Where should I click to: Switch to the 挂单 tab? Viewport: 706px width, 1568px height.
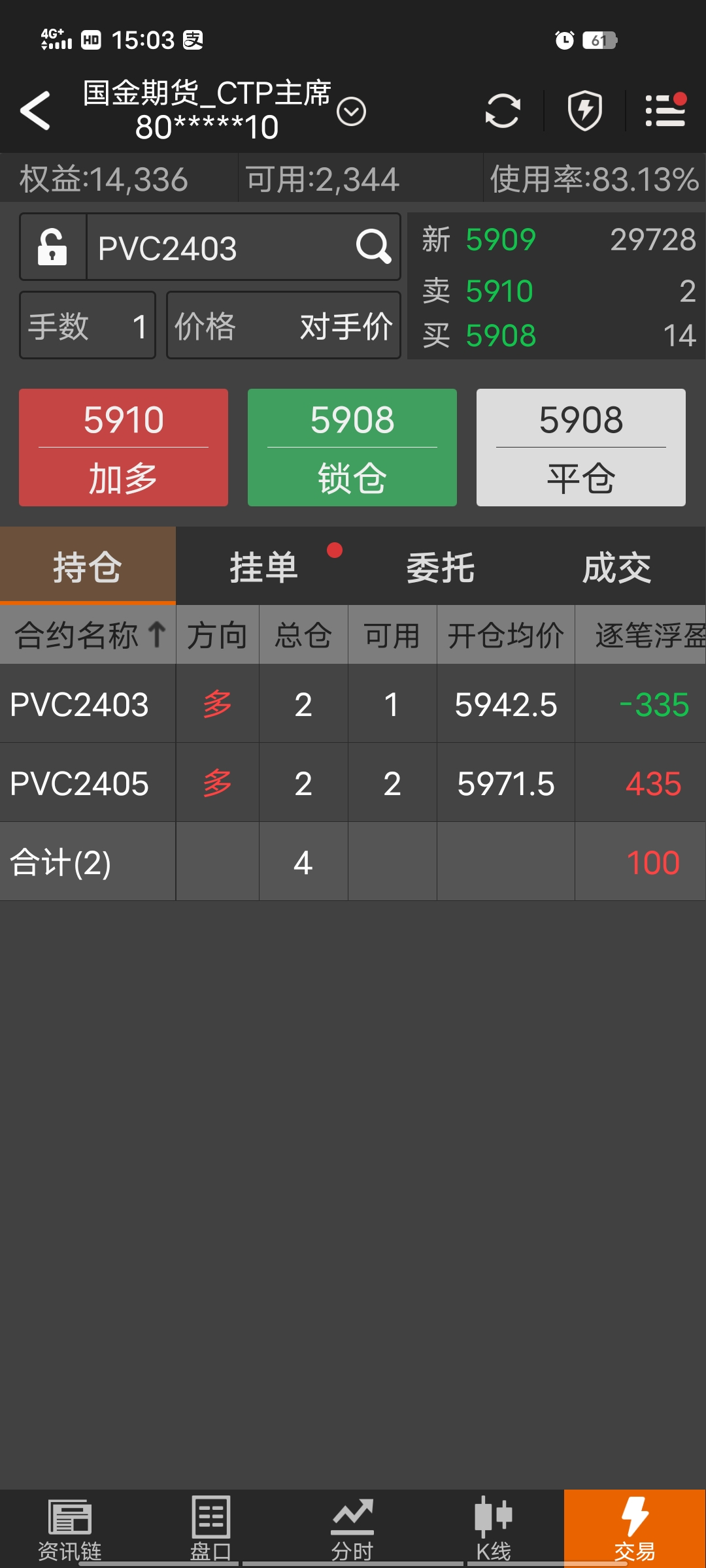coord(264,566)
